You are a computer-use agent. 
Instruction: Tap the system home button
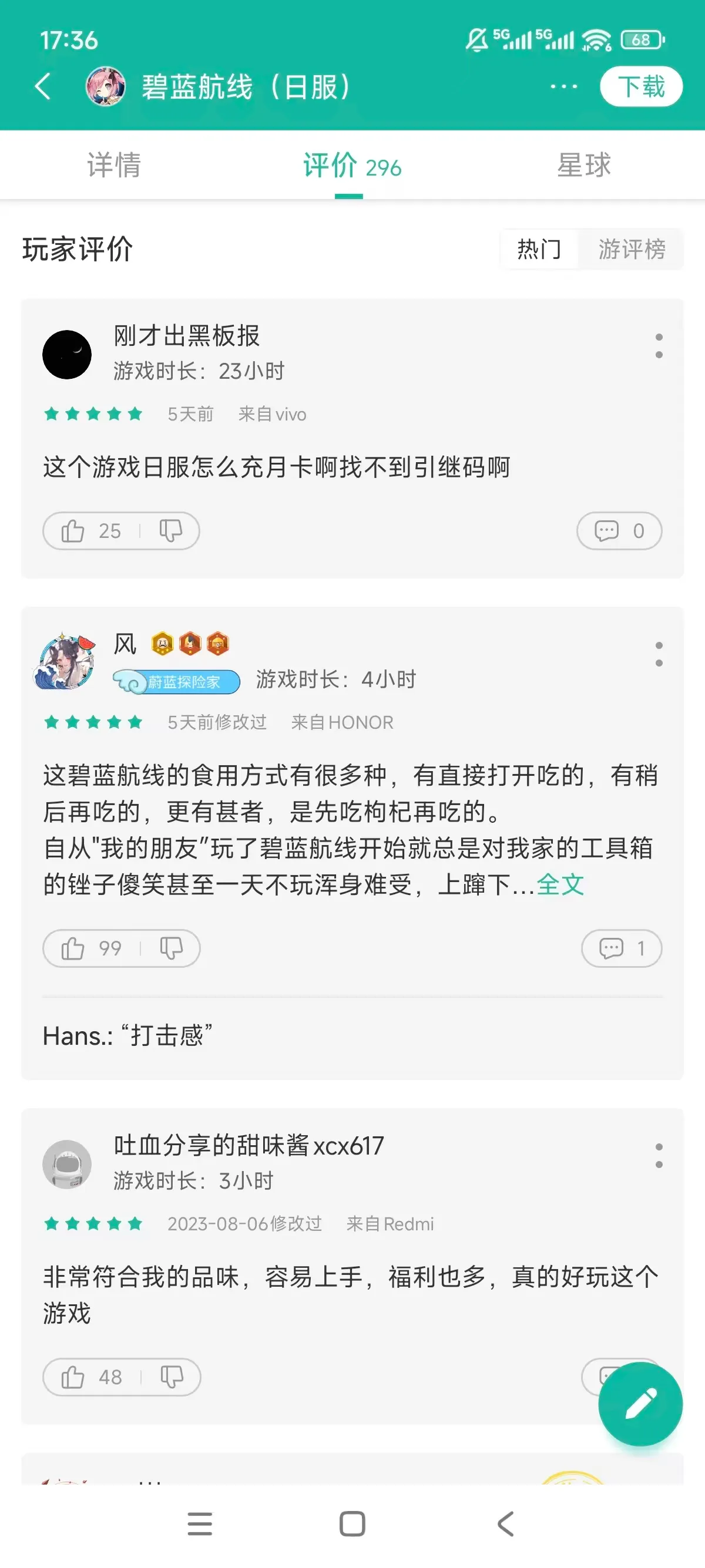(352, 1524)
